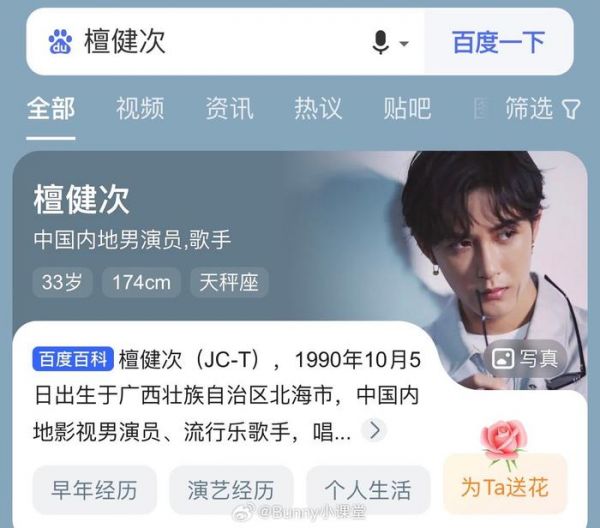Select the 全部 tab
The height and width of the screenshot is (528, 600).
pyautogui.click(x=51, y=109)
